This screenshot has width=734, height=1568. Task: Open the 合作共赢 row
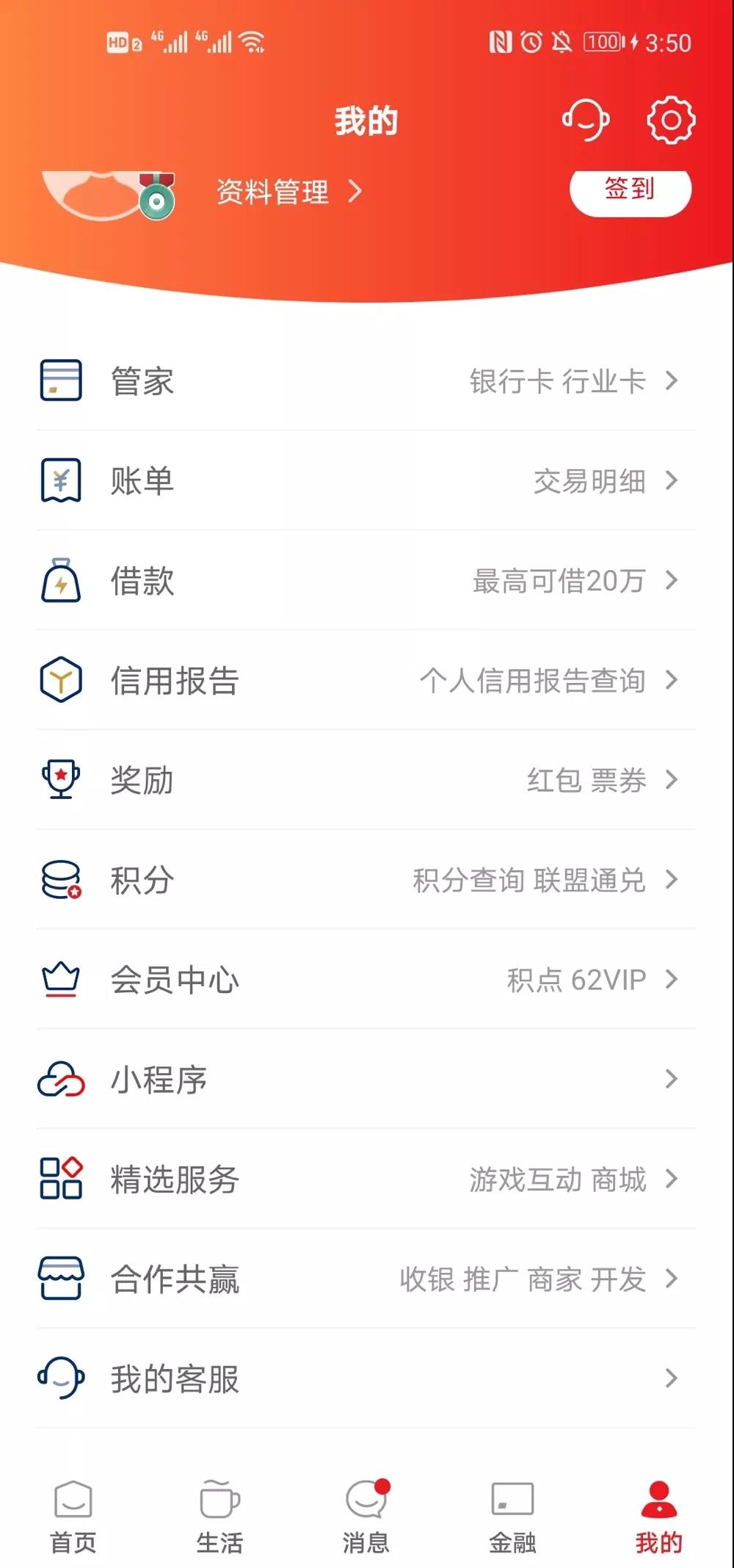click(x=366, y=1279)
